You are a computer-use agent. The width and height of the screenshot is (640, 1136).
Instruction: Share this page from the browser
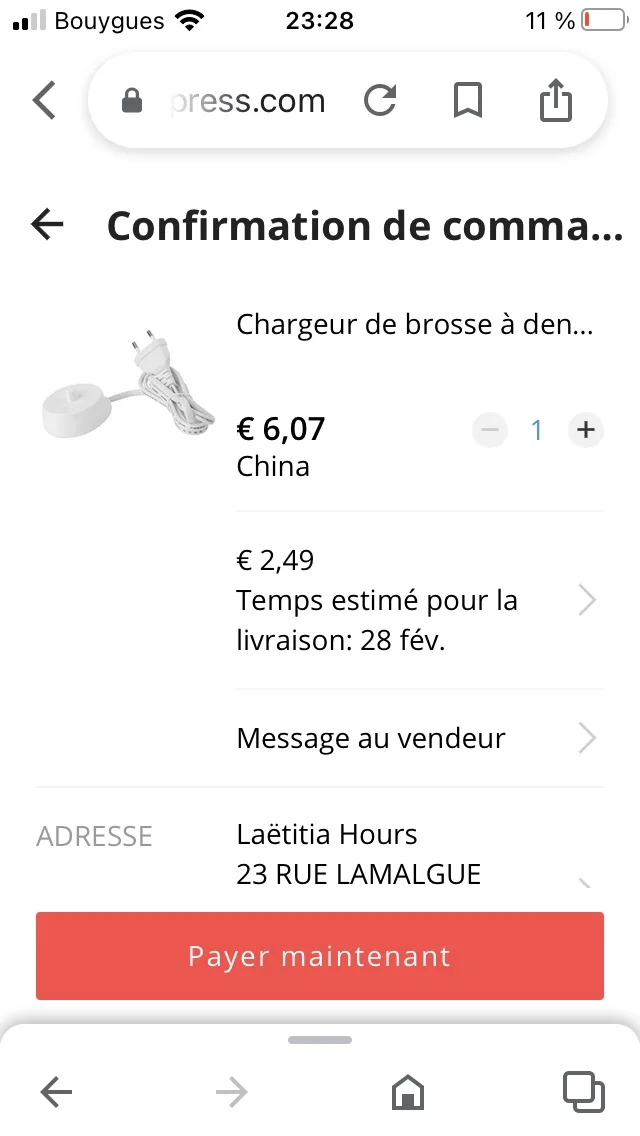coord(555,101)
